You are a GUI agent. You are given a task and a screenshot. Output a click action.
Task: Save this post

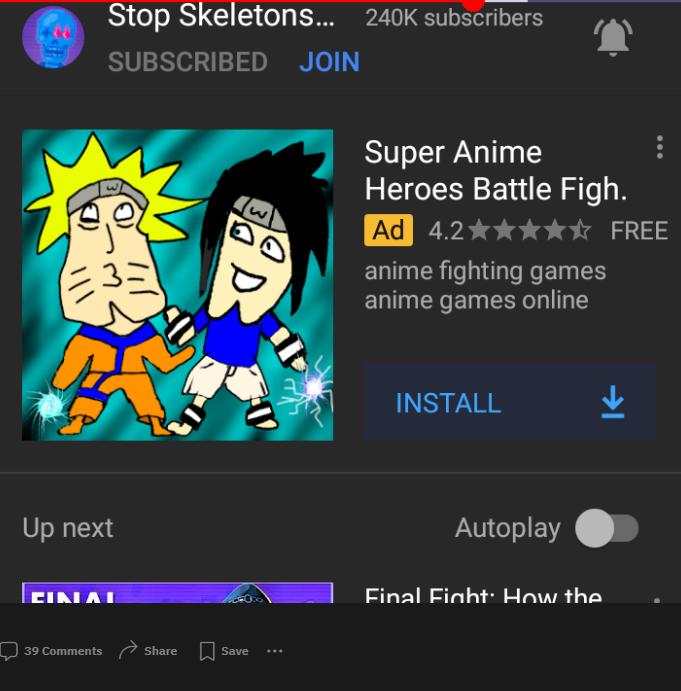224,651
